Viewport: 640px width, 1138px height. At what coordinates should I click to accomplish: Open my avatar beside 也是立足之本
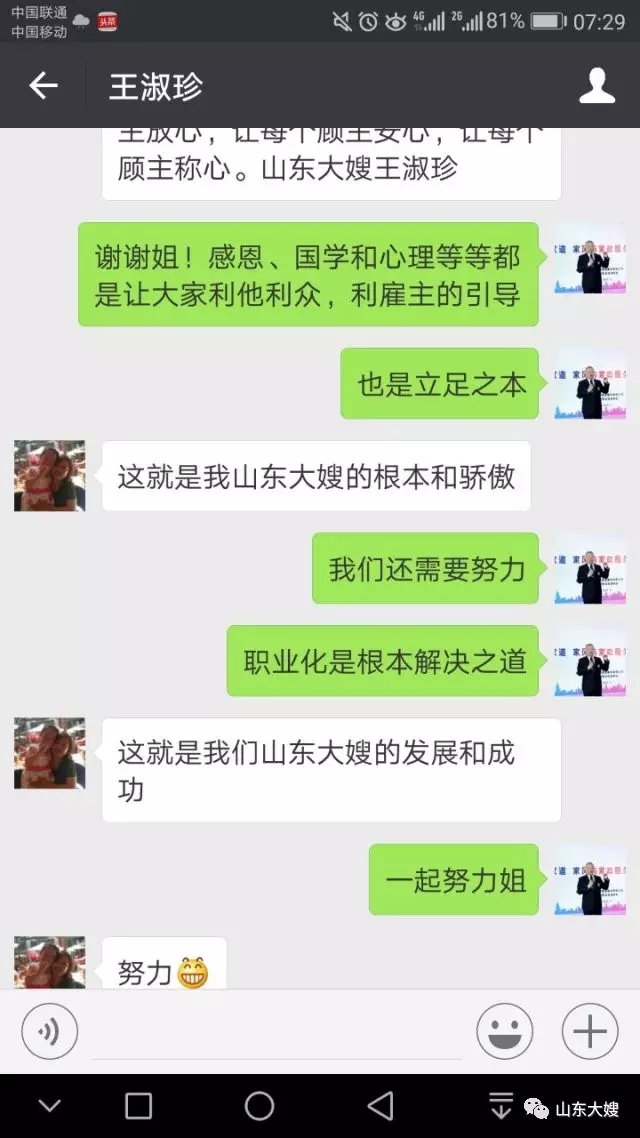click(x=590, y=384)
